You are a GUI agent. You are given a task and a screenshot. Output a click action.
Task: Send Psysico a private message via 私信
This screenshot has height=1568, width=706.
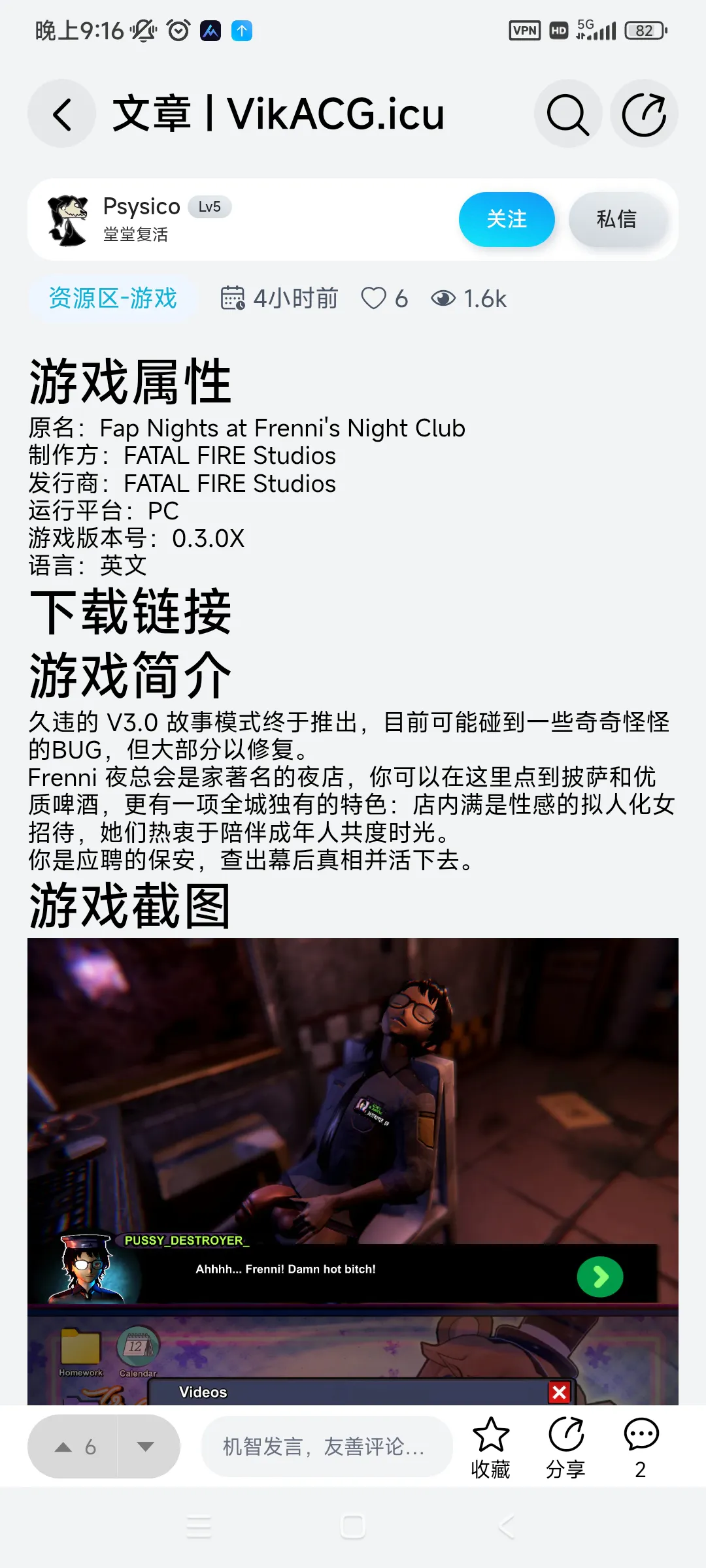pyautogui.click(x=617, y=220)
